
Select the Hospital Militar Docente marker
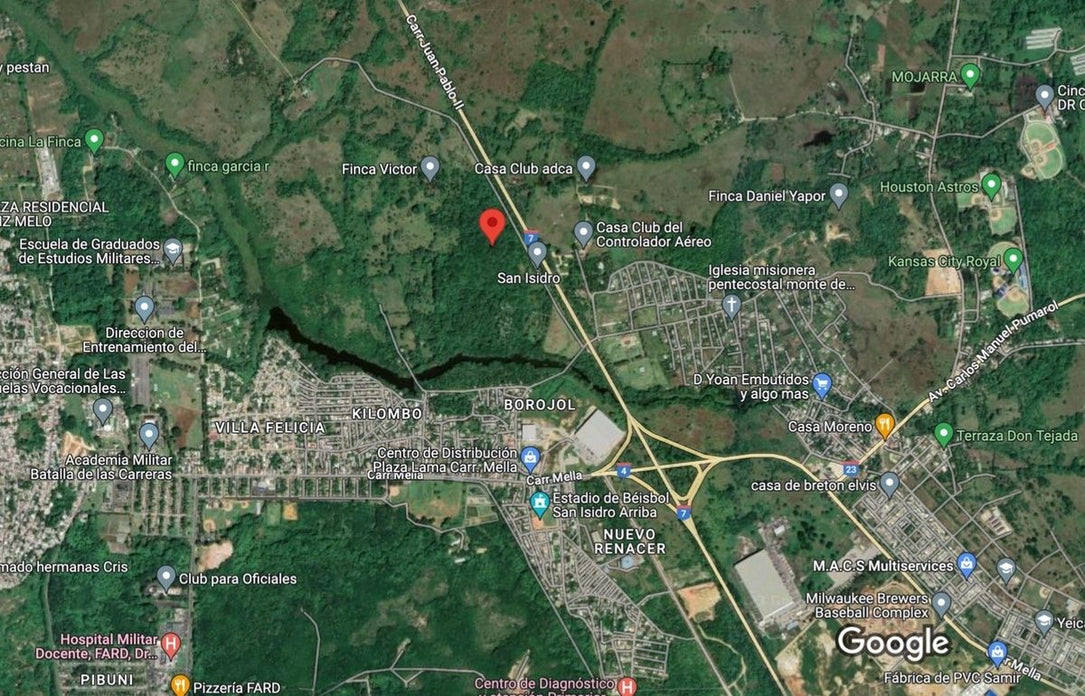(x=171, y=645)
